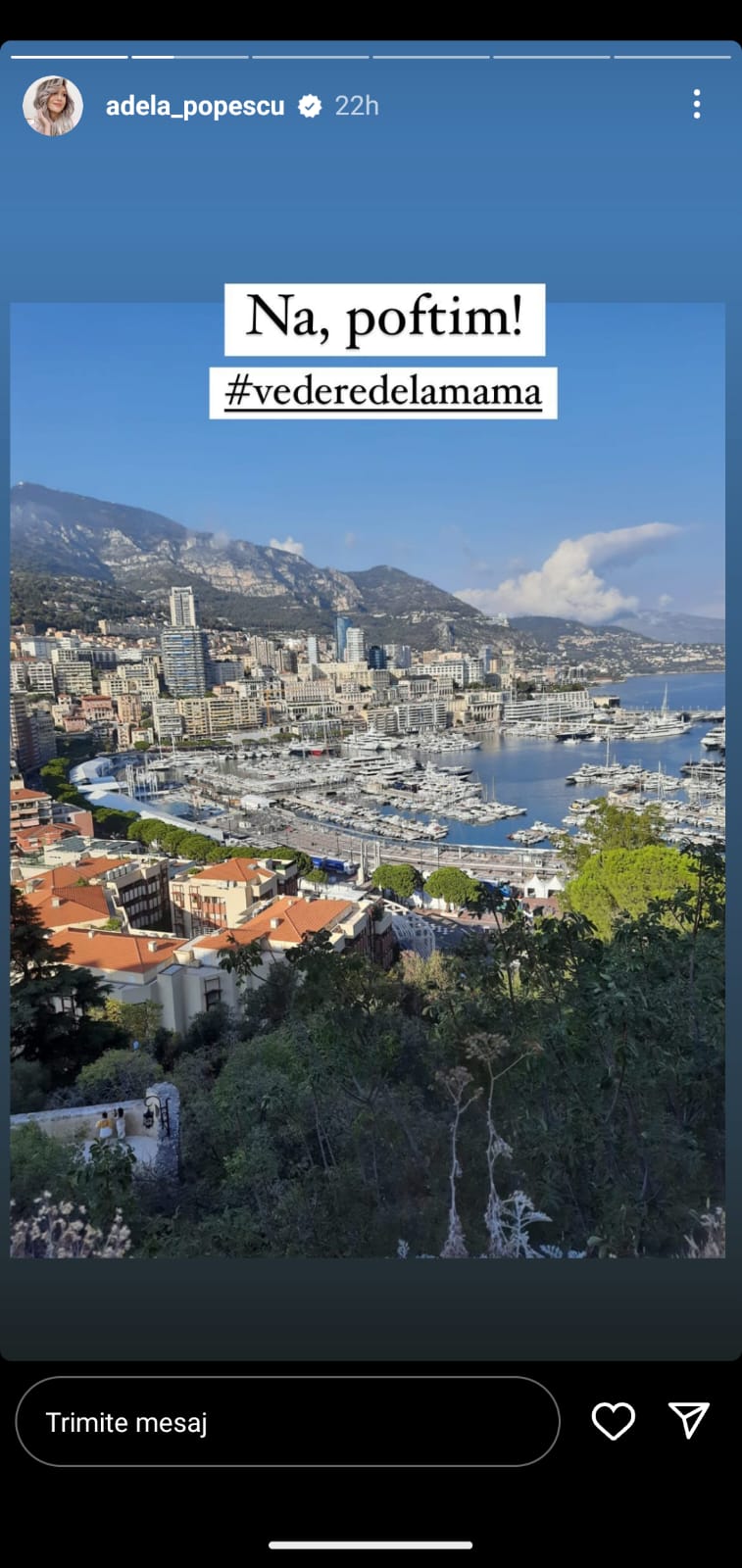Tap the adela_popescu username

(x=194, y=106)
